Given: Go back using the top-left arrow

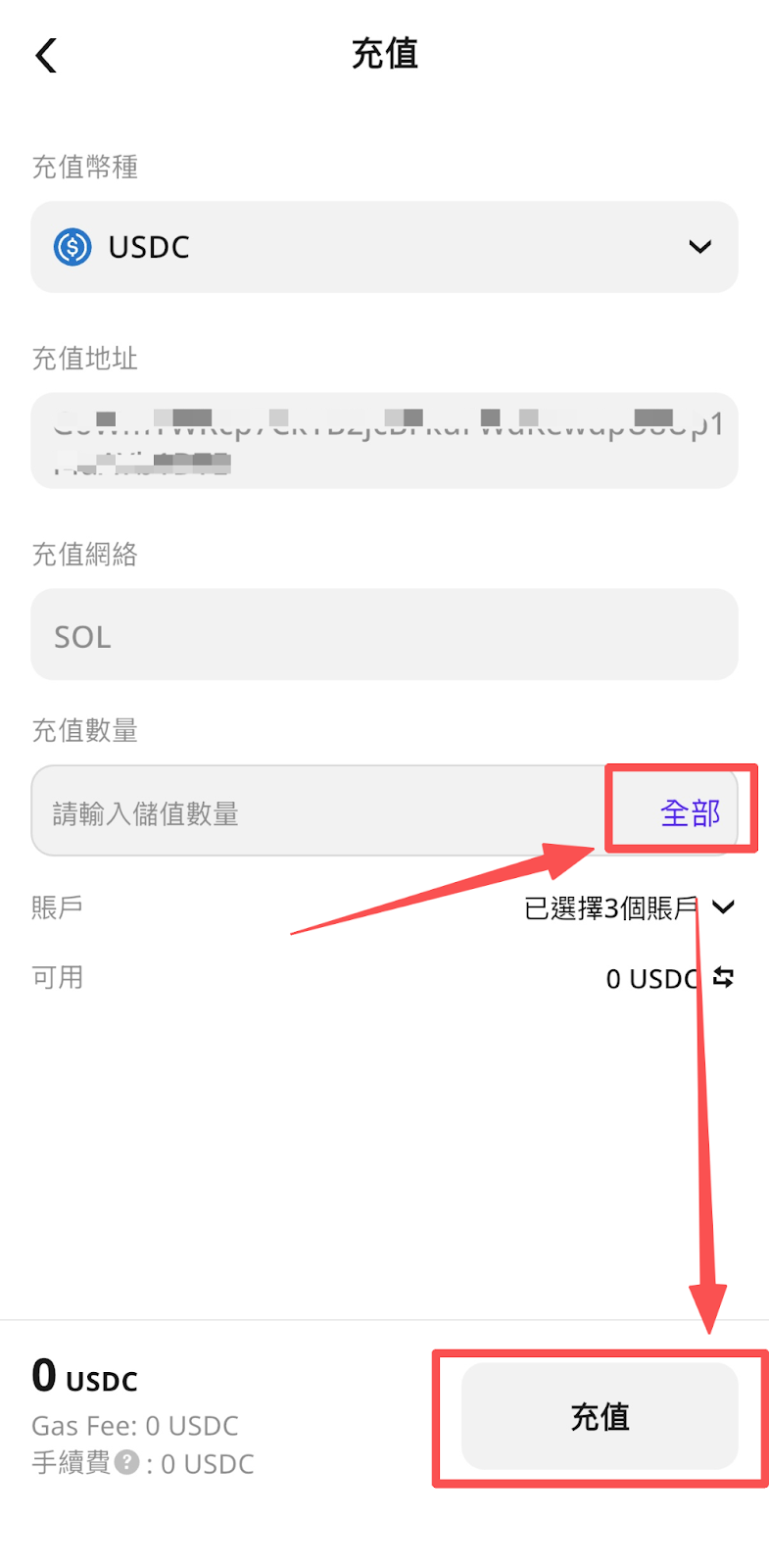Looking at the screenshot, I should (46, 56).
